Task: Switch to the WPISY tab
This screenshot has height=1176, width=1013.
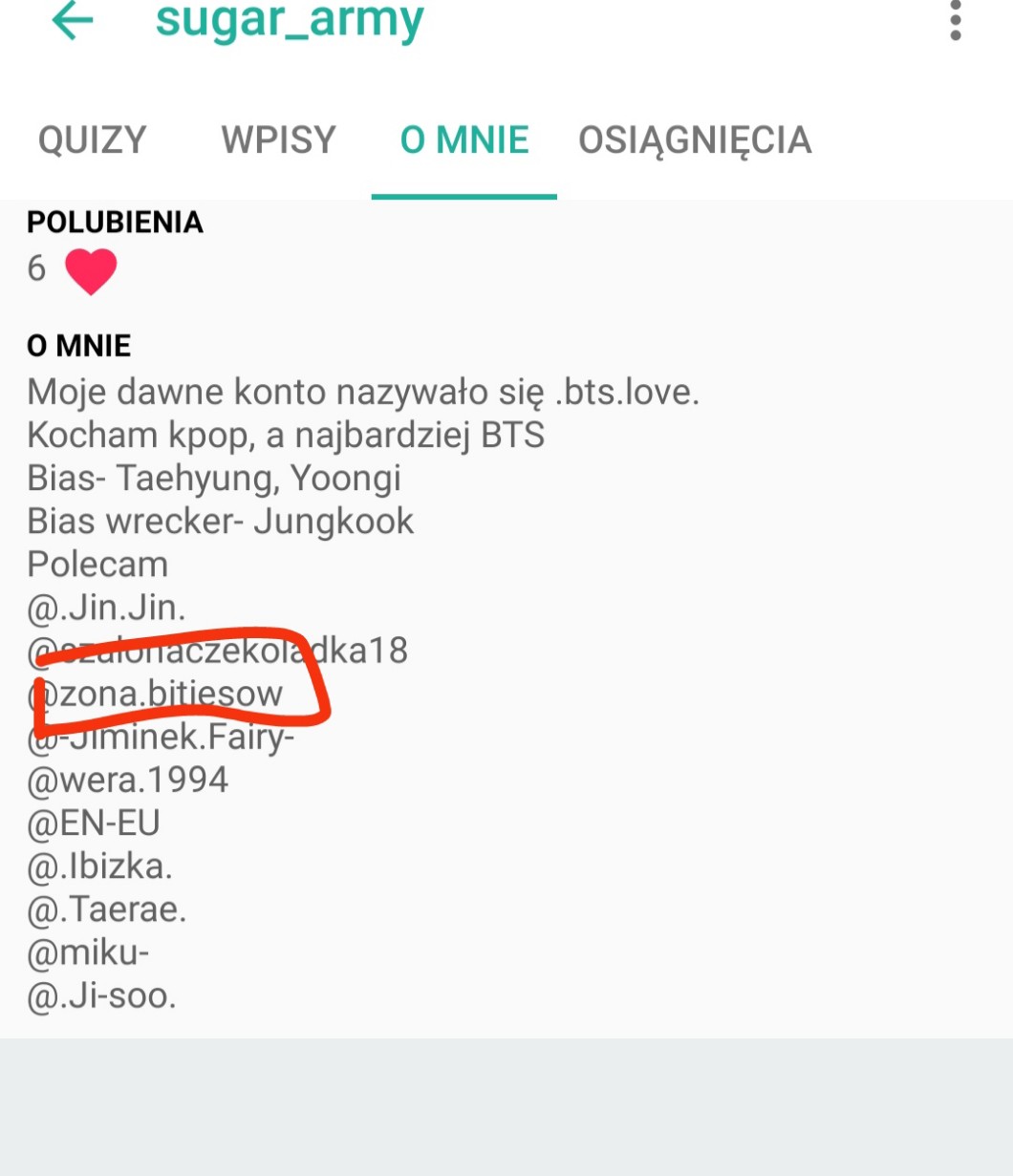Action: [278, 140]
